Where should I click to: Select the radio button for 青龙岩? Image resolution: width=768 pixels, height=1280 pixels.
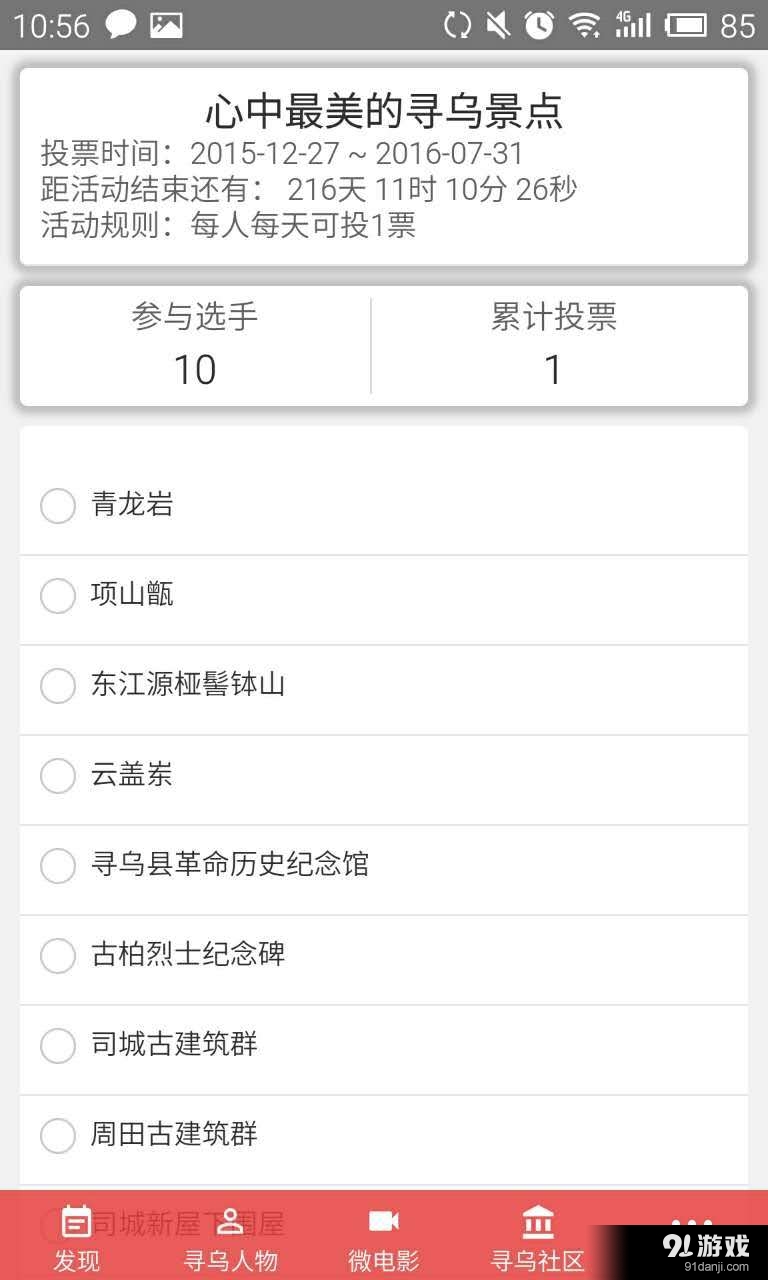pyautogui.click(x=57, y=506)
